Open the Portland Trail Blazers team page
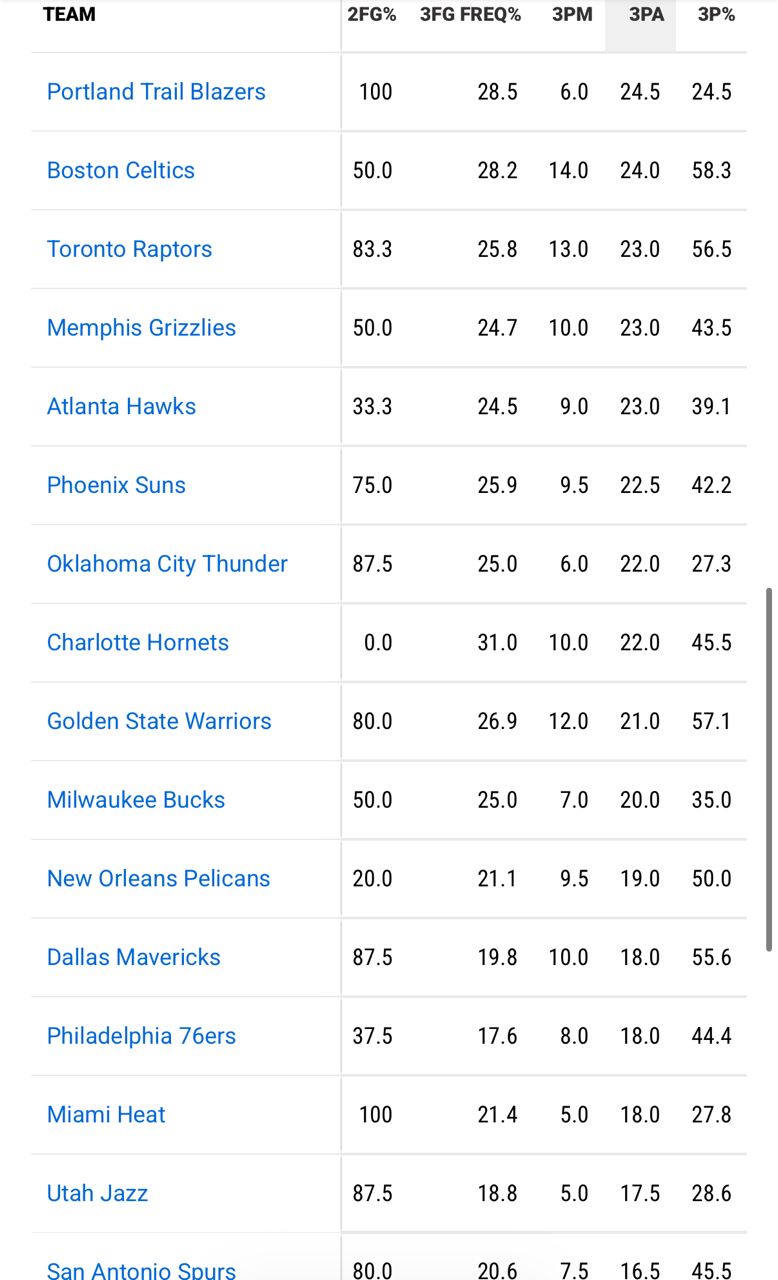Screen dimensions: 778x1280 pos(156,92)
